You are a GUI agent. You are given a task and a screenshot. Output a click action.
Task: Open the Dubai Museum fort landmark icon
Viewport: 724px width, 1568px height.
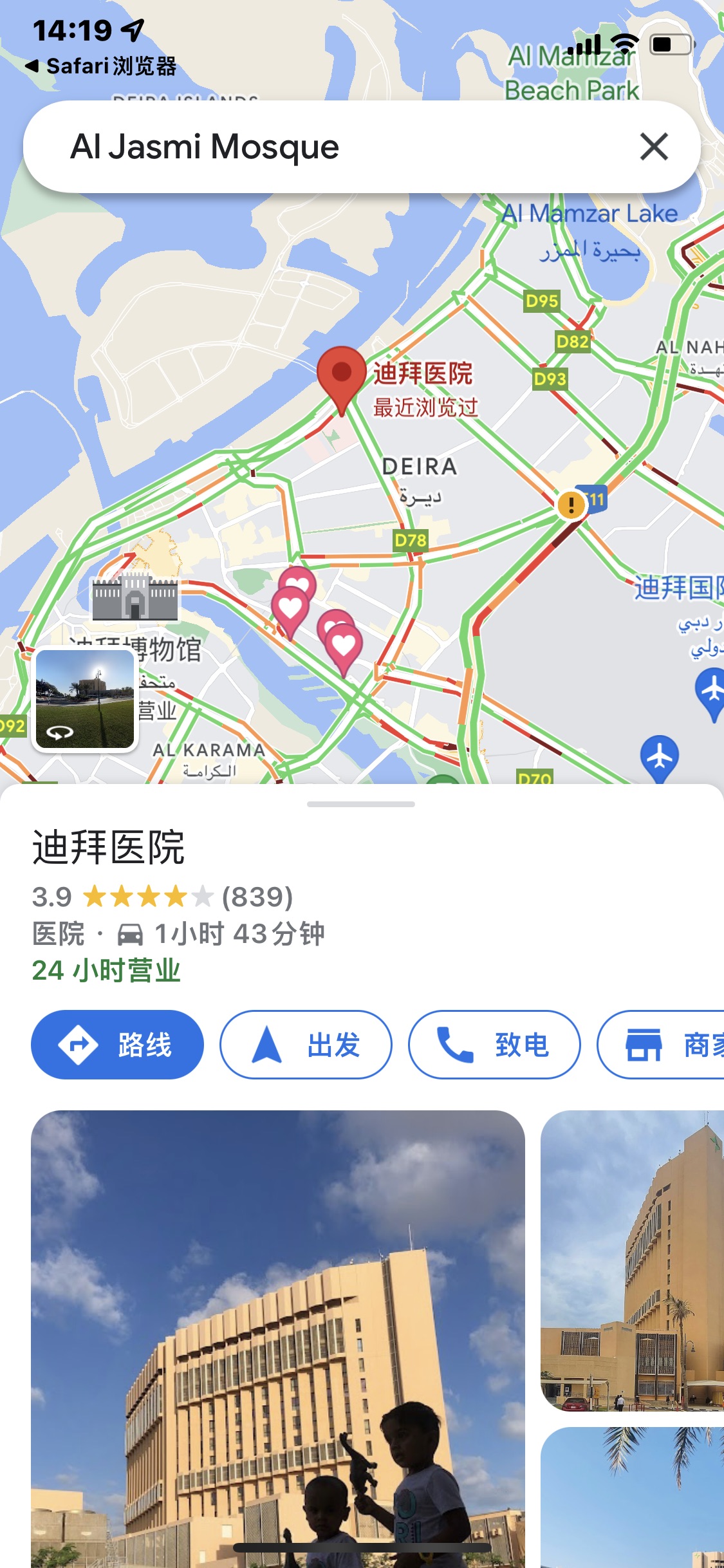135,598
